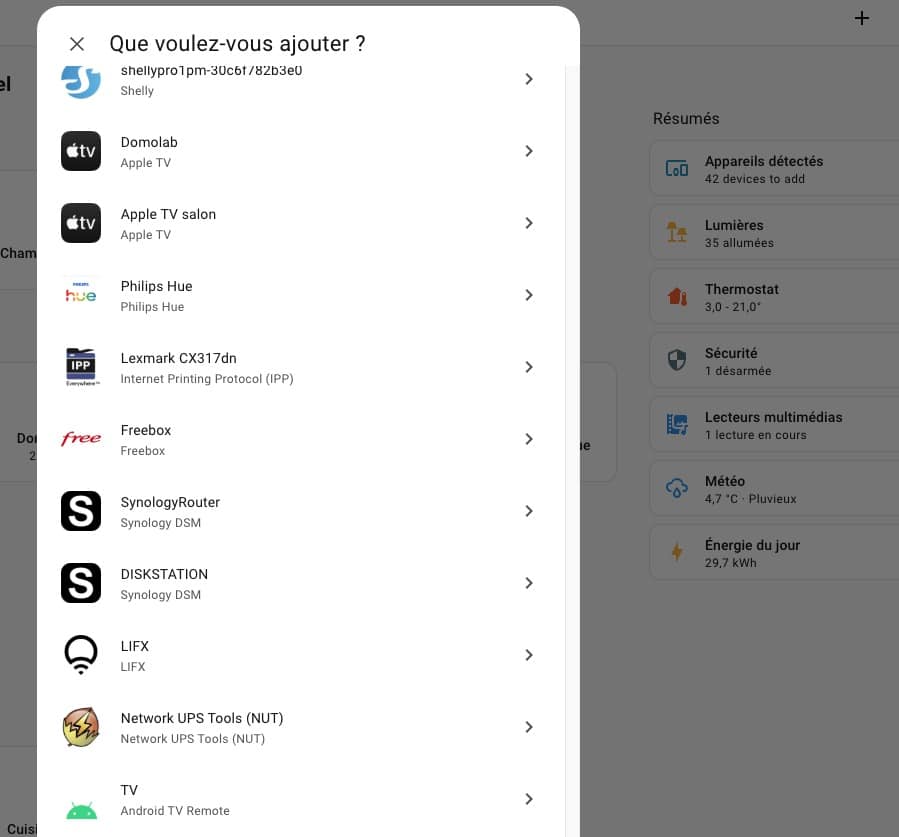
Task: Add the Freebox integration
Action: coord(300,439)
